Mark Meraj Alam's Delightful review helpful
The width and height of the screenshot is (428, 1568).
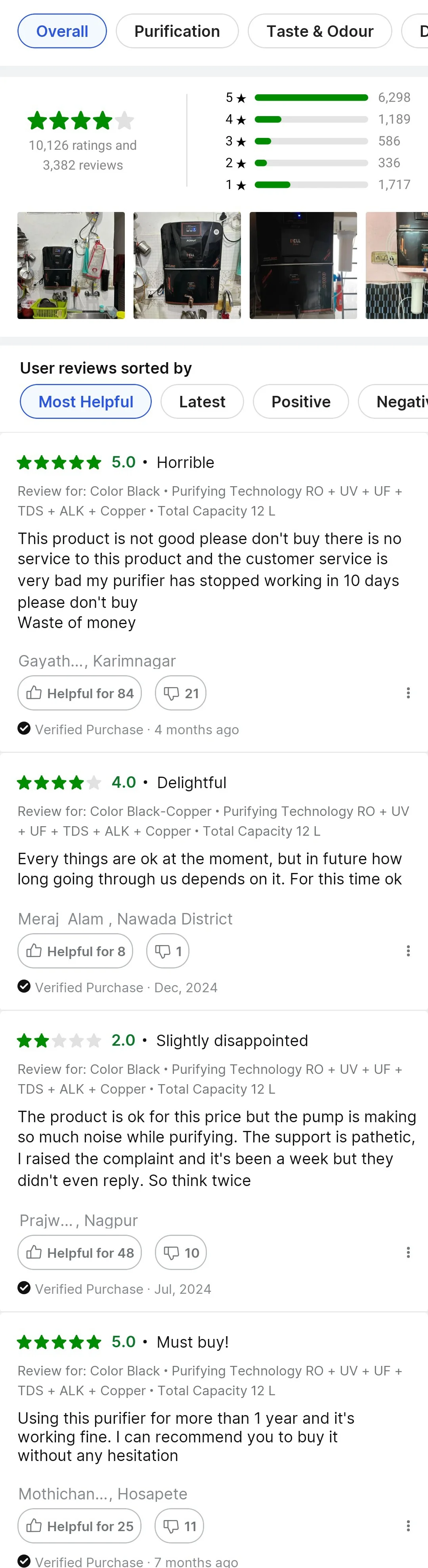[x=75, y=951]
